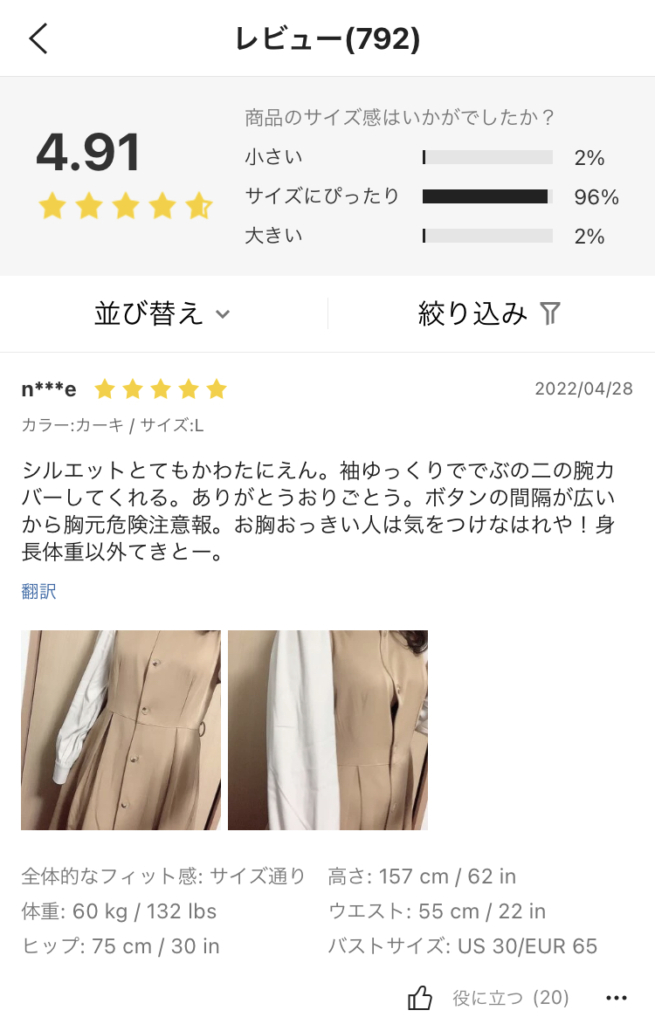Tap 翻訳 to translate the review
Image resolution: width=655 pixels, height=1024 pixels.
[39, 591]
